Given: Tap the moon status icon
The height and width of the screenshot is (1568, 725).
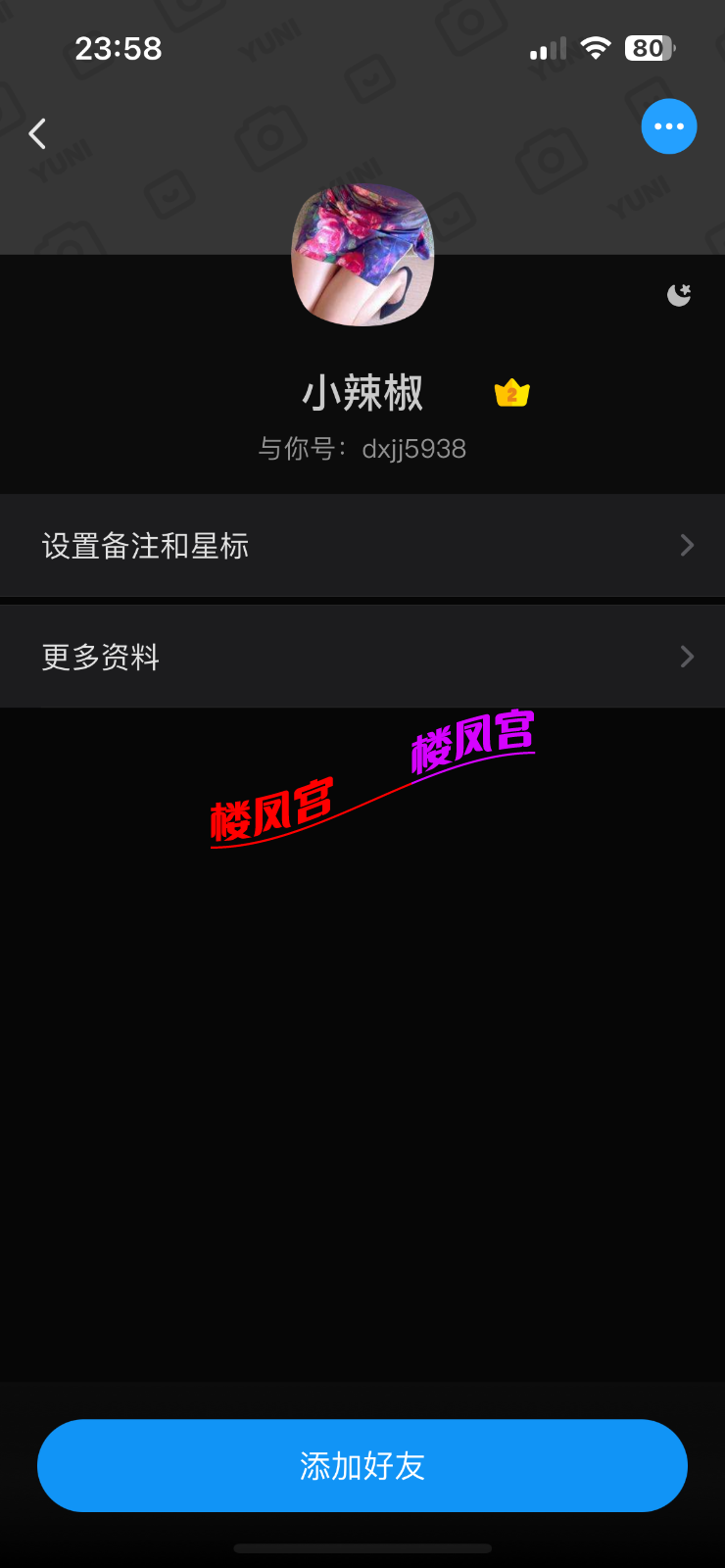Looking at the screenshot, I should 679,294.
